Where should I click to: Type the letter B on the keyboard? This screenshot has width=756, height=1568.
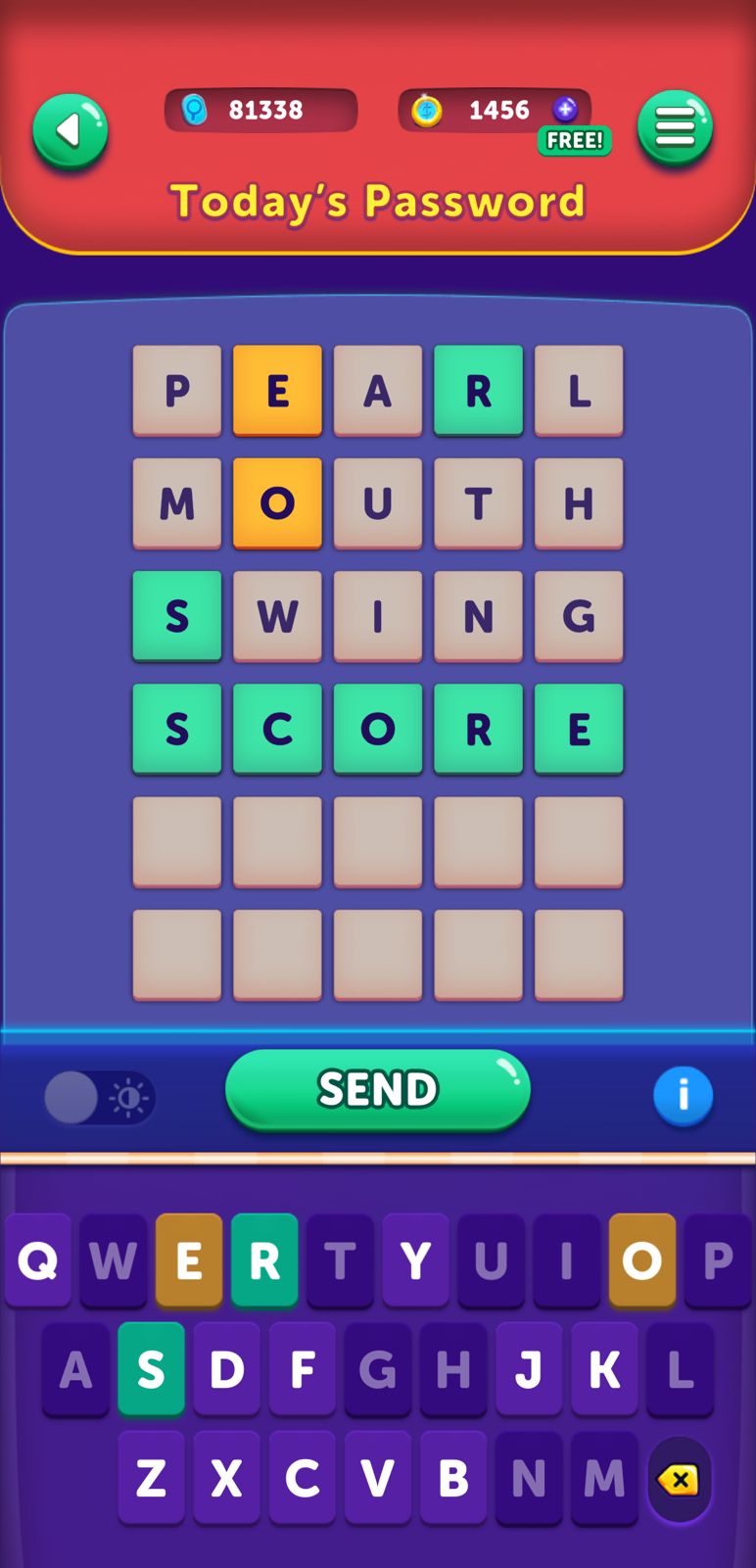pyautogui.click(x=452, y=1478)
